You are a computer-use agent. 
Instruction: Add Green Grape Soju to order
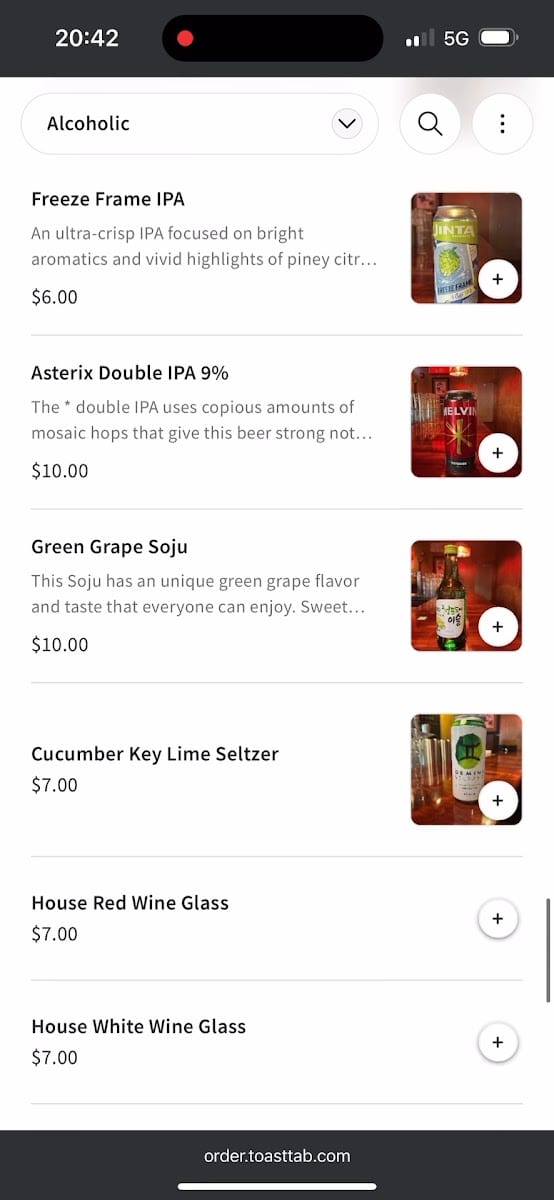click(x=498, y=628)
